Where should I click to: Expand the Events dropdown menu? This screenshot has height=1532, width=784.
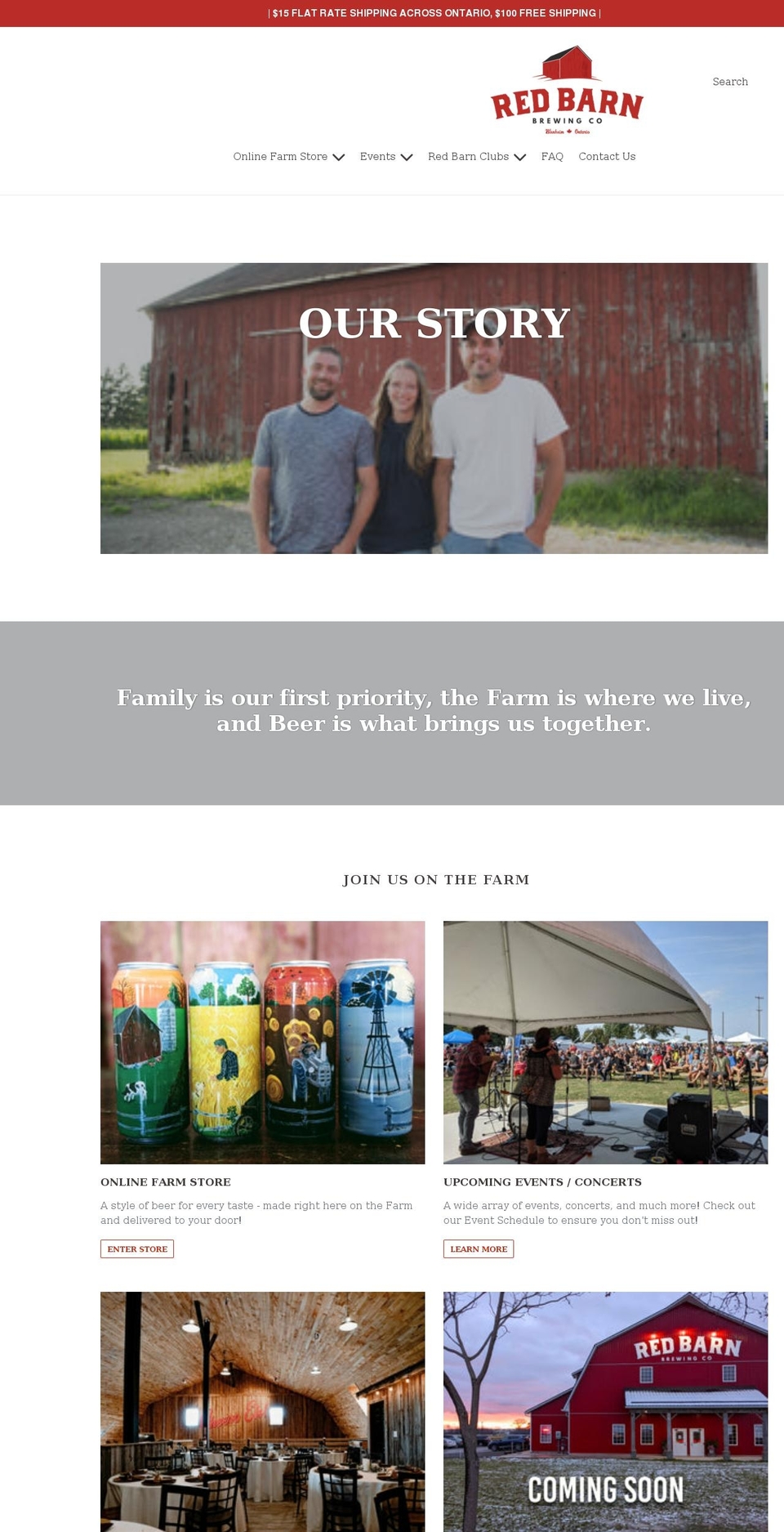click(385, 156)
